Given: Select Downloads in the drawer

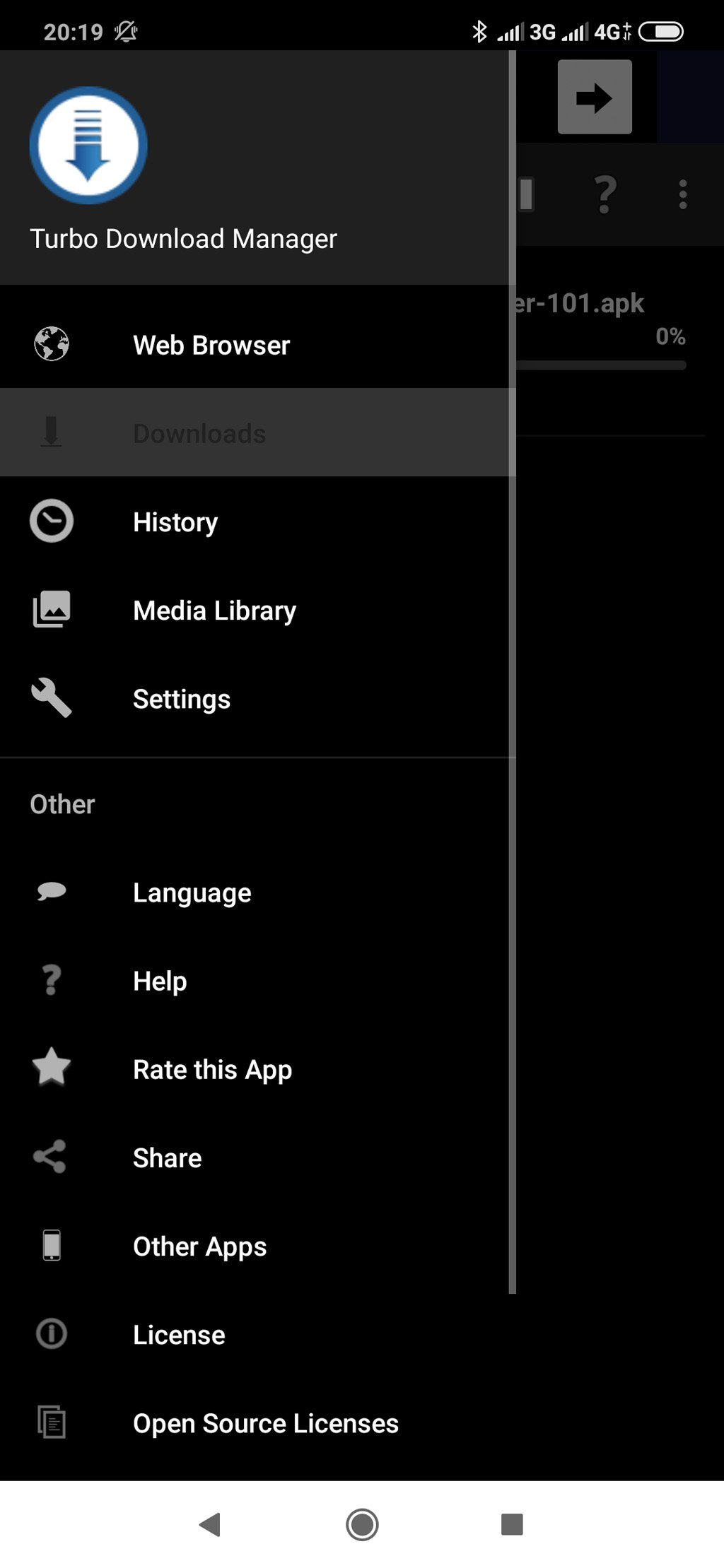Looking at the screenshot, I should pos(256,432).
